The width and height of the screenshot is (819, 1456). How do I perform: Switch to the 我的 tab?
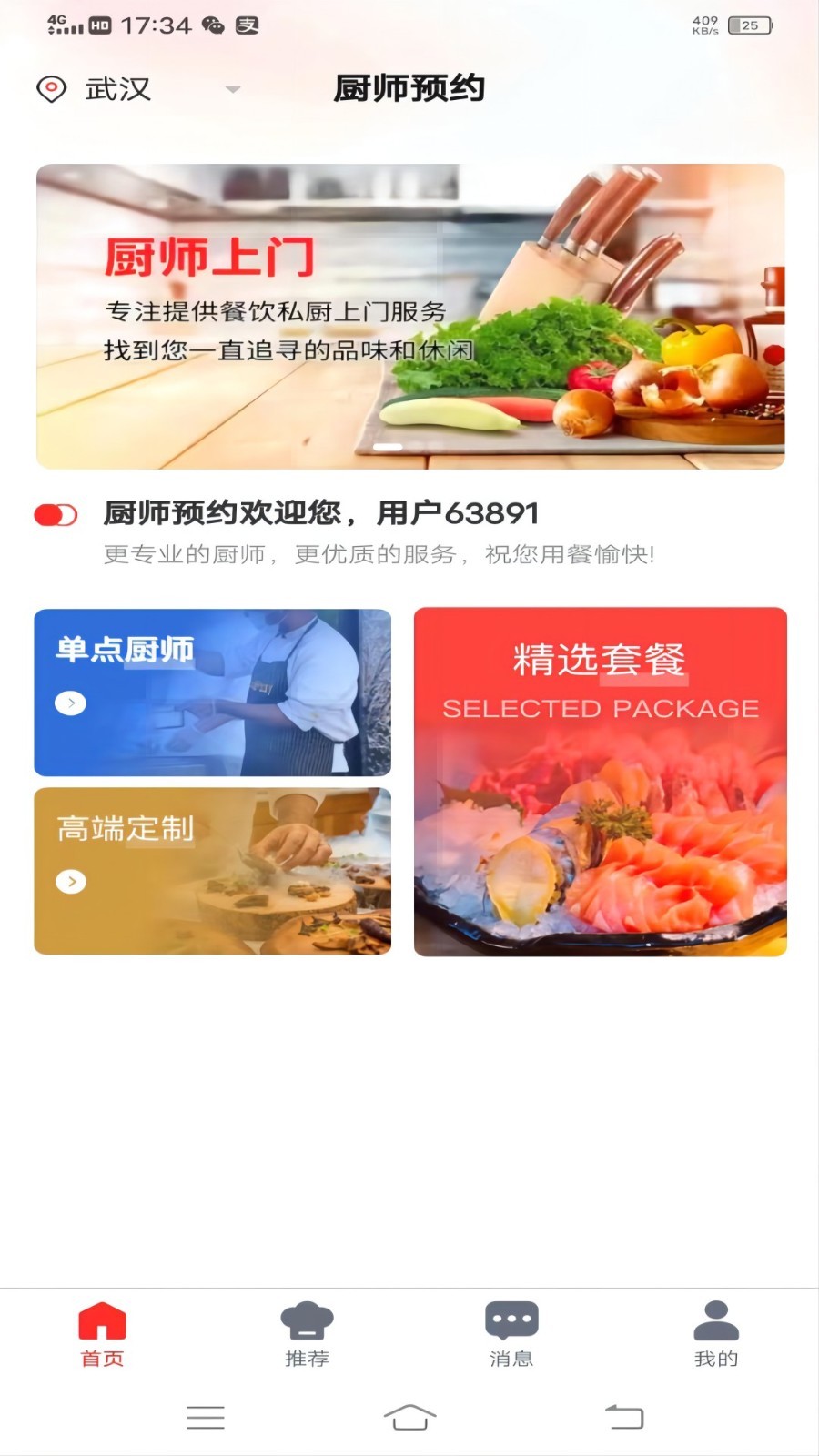point(716,1333)
